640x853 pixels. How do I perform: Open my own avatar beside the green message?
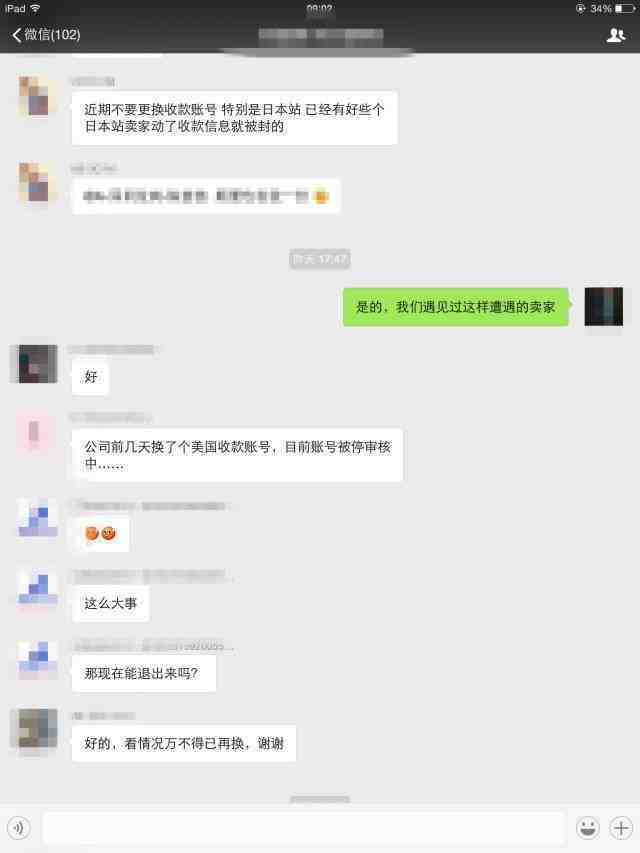tap(603, 306)
